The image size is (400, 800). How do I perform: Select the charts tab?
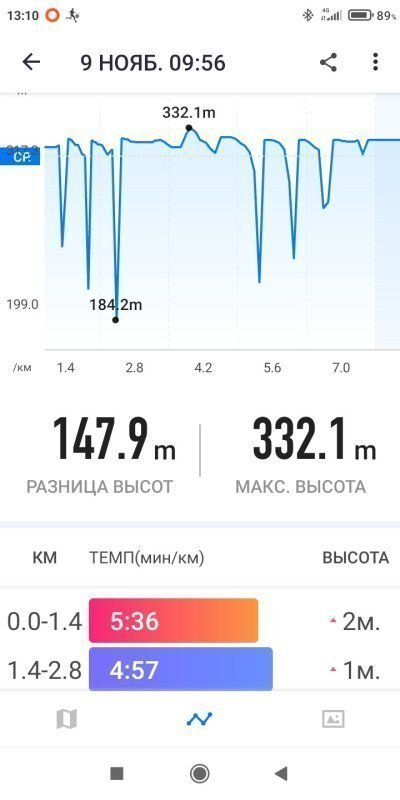[199, 719]
